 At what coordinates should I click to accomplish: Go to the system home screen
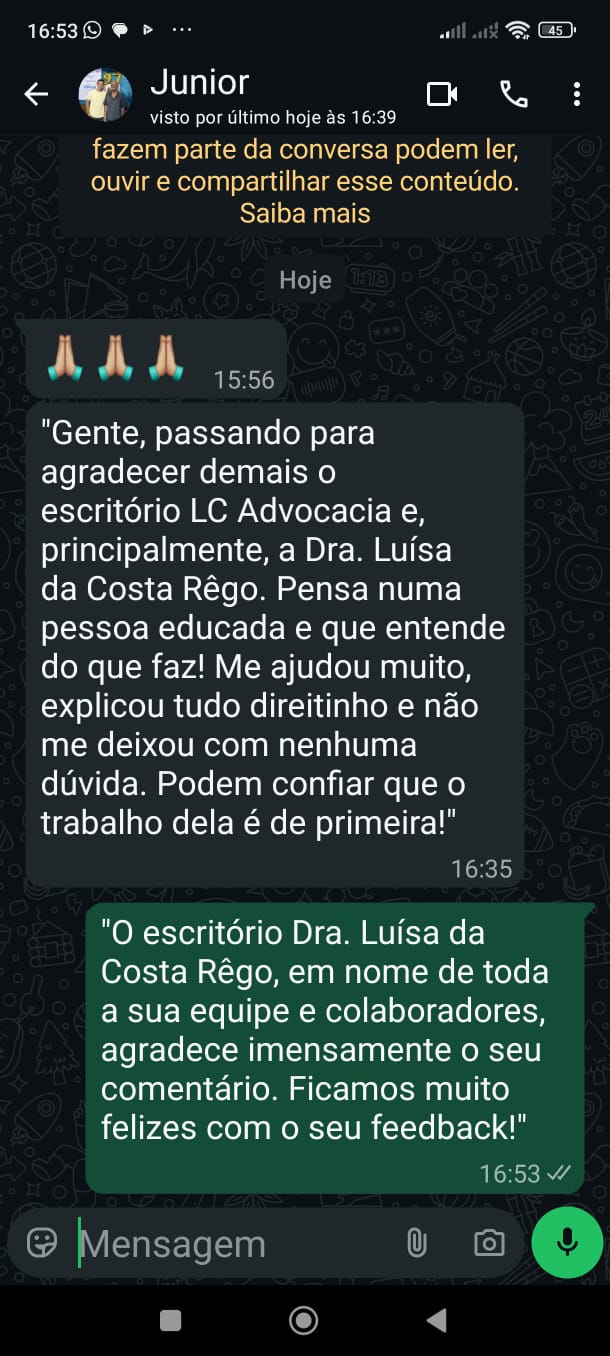click(303, 1321)
